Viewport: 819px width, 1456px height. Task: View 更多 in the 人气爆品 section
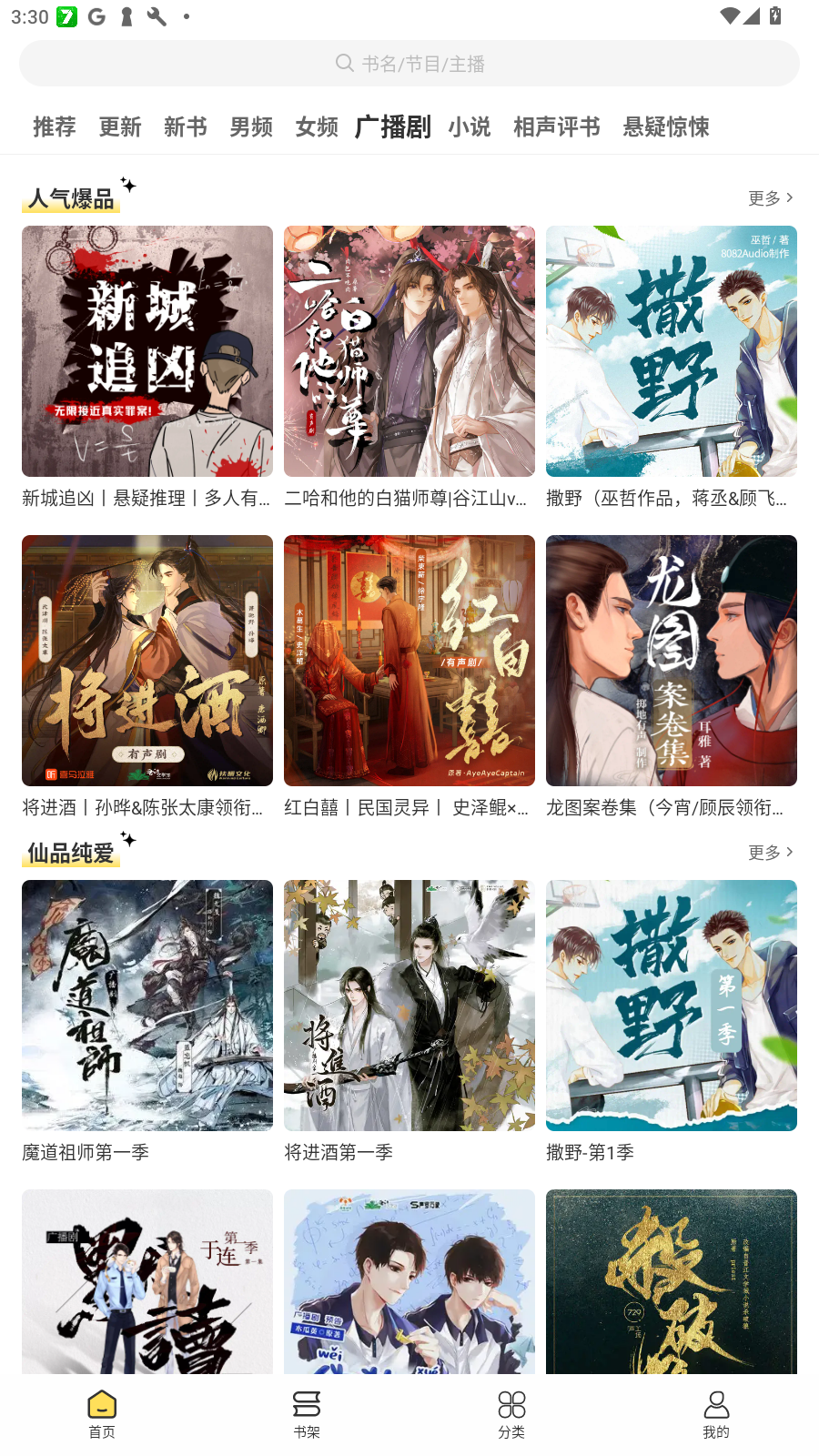771,197
